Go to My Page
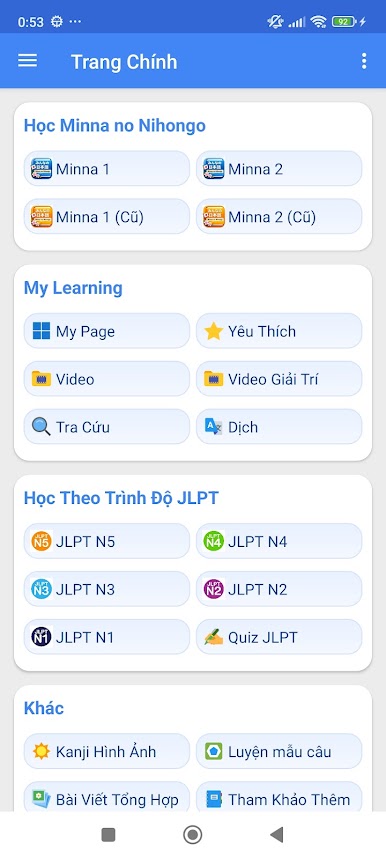 point(107,331)
